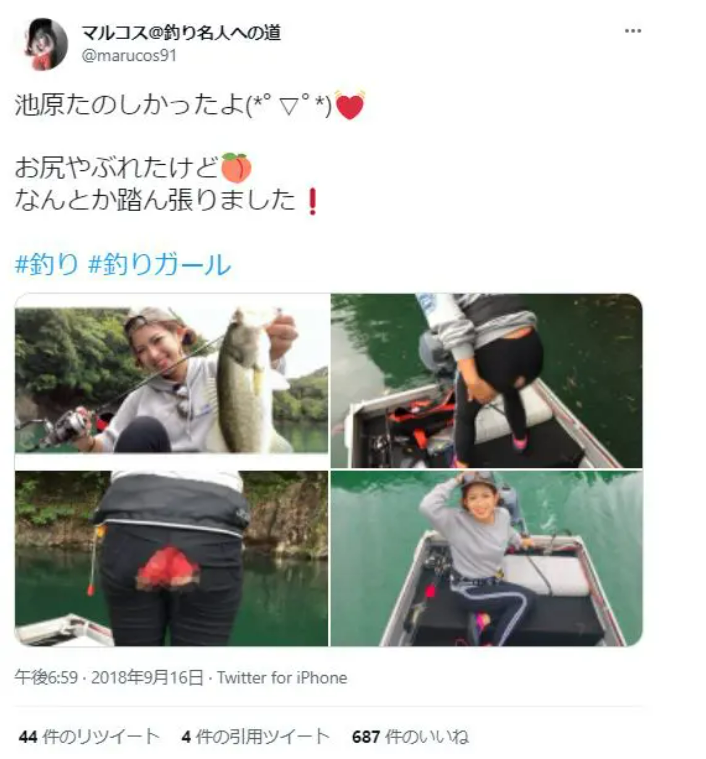The height and width of the screenshot is (759, 706).
Task: View the bottom-left photo of torn pants
Action: click(171, 558)
